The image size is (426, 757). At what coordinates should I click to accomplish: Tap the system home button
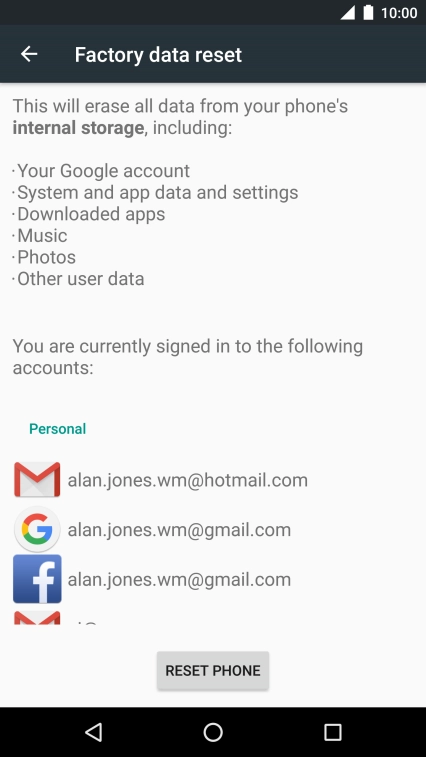[213, 732]
